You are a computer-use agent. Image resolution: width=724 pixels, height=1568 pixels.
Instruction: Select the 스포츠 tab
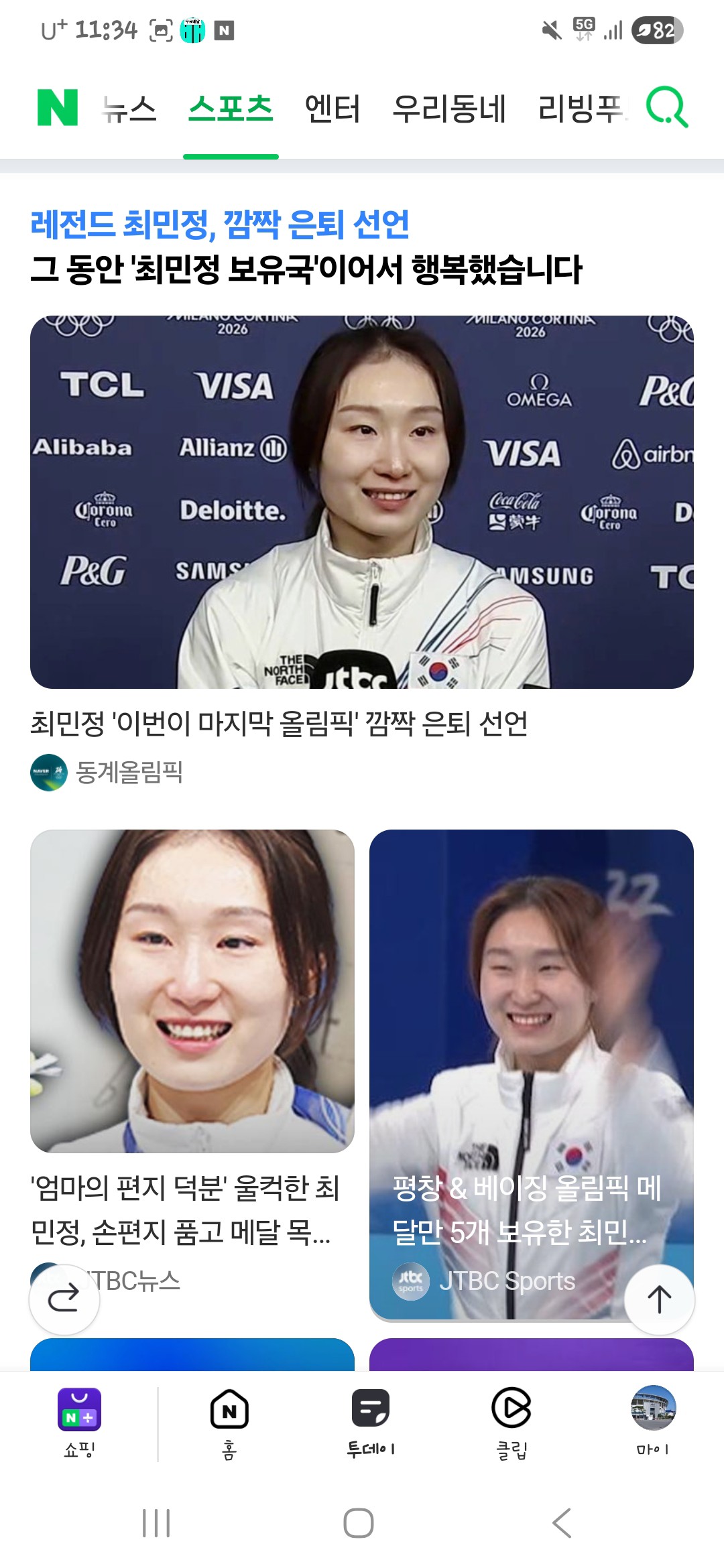coord(231,109)
